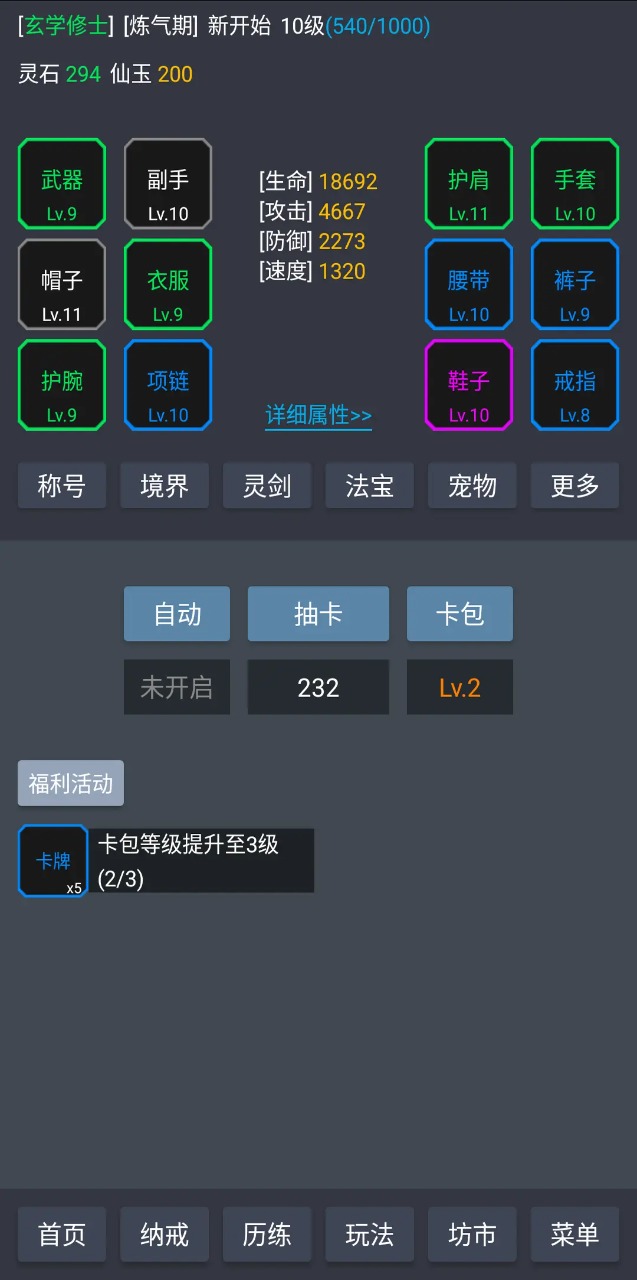Open the 境界 realm section
The image size is (637, 1280).
164,486
